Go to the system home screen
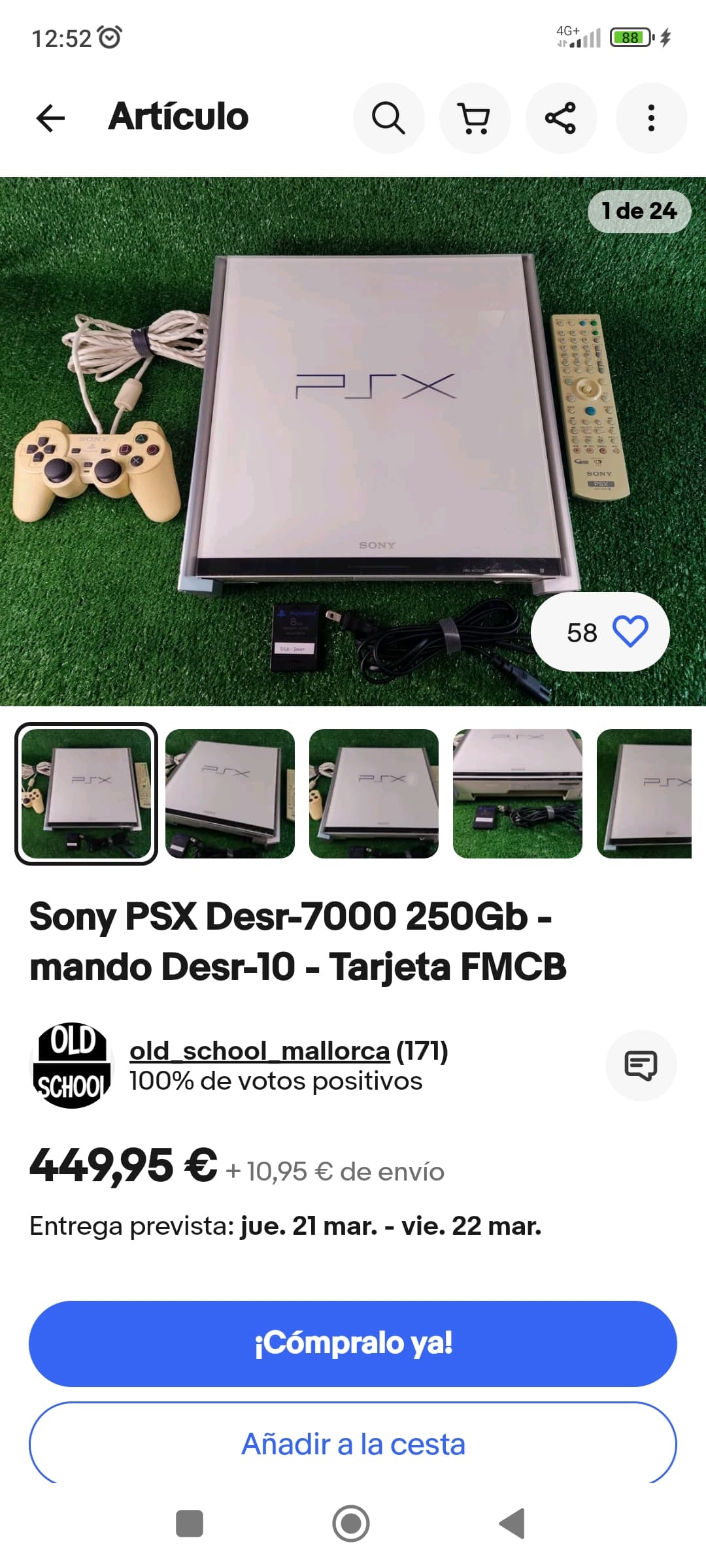Viewport: 706px width, 1568px height. tap(351, 1524)
